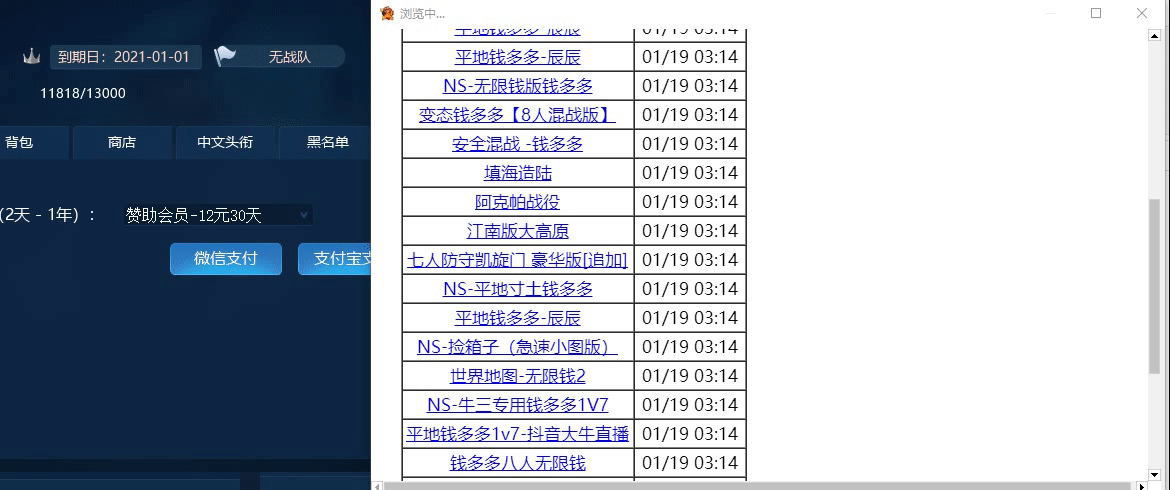
Task: Open the NS-无限钱版钱多多 link
Action: pos(517,86)
